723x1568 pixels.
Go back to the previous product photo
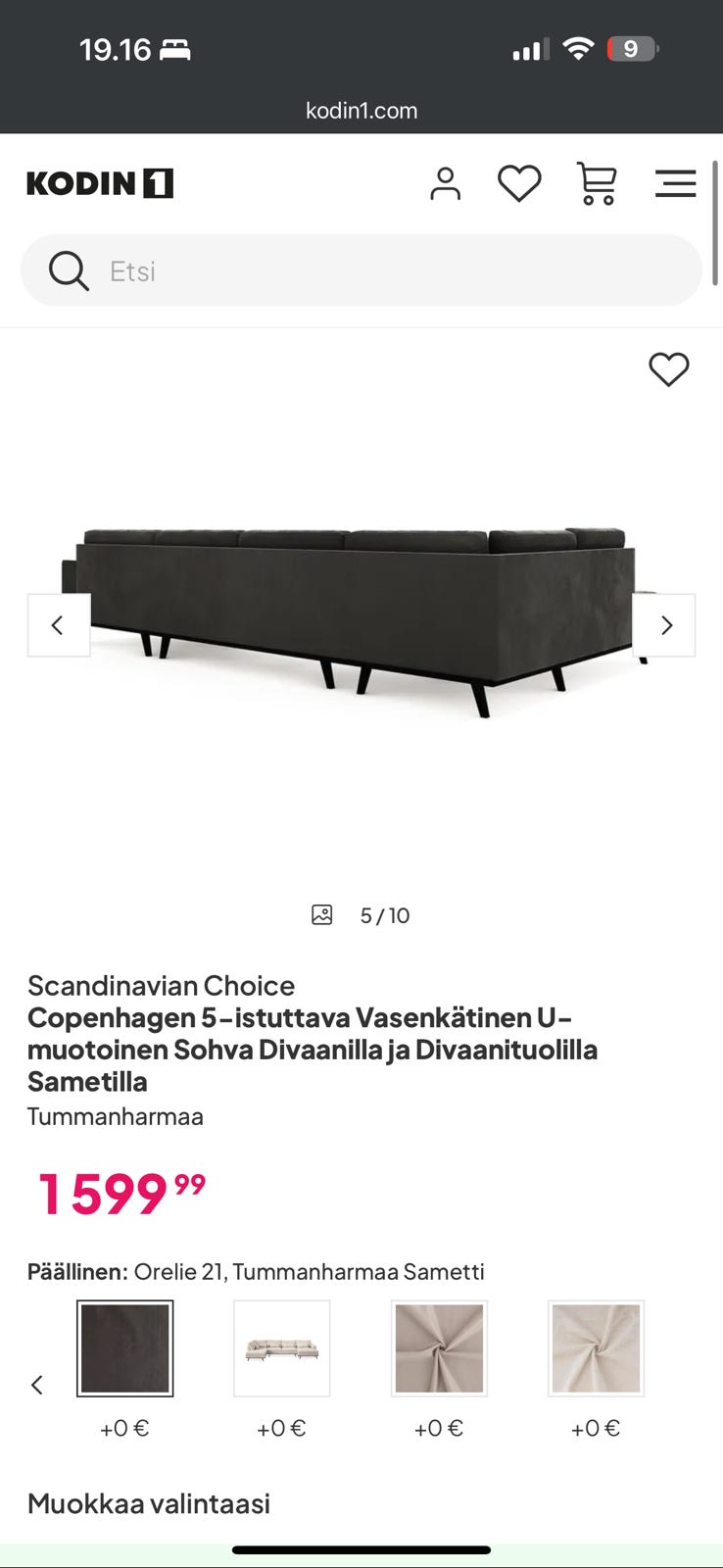pos(58,624)
